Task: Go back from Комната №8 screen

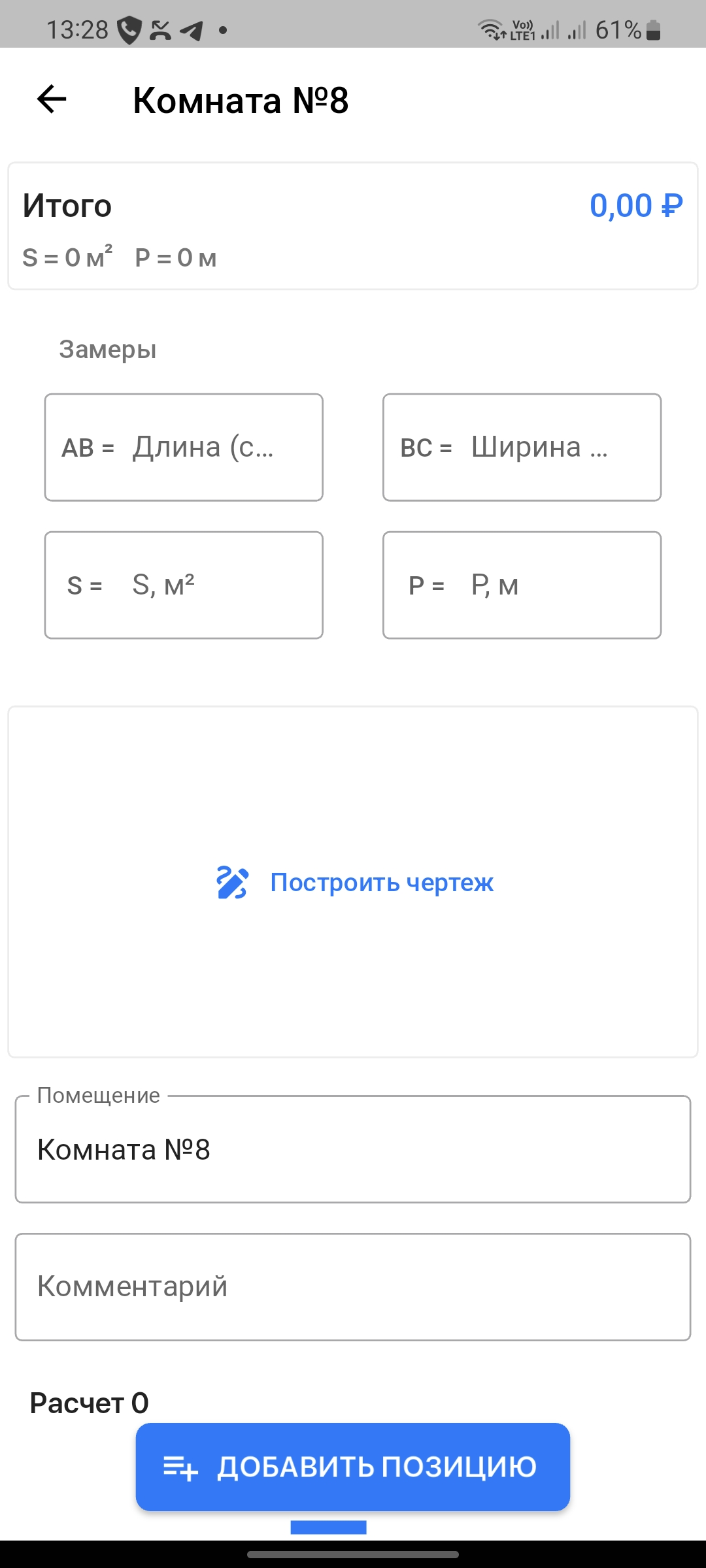Action: pos(52,99)
